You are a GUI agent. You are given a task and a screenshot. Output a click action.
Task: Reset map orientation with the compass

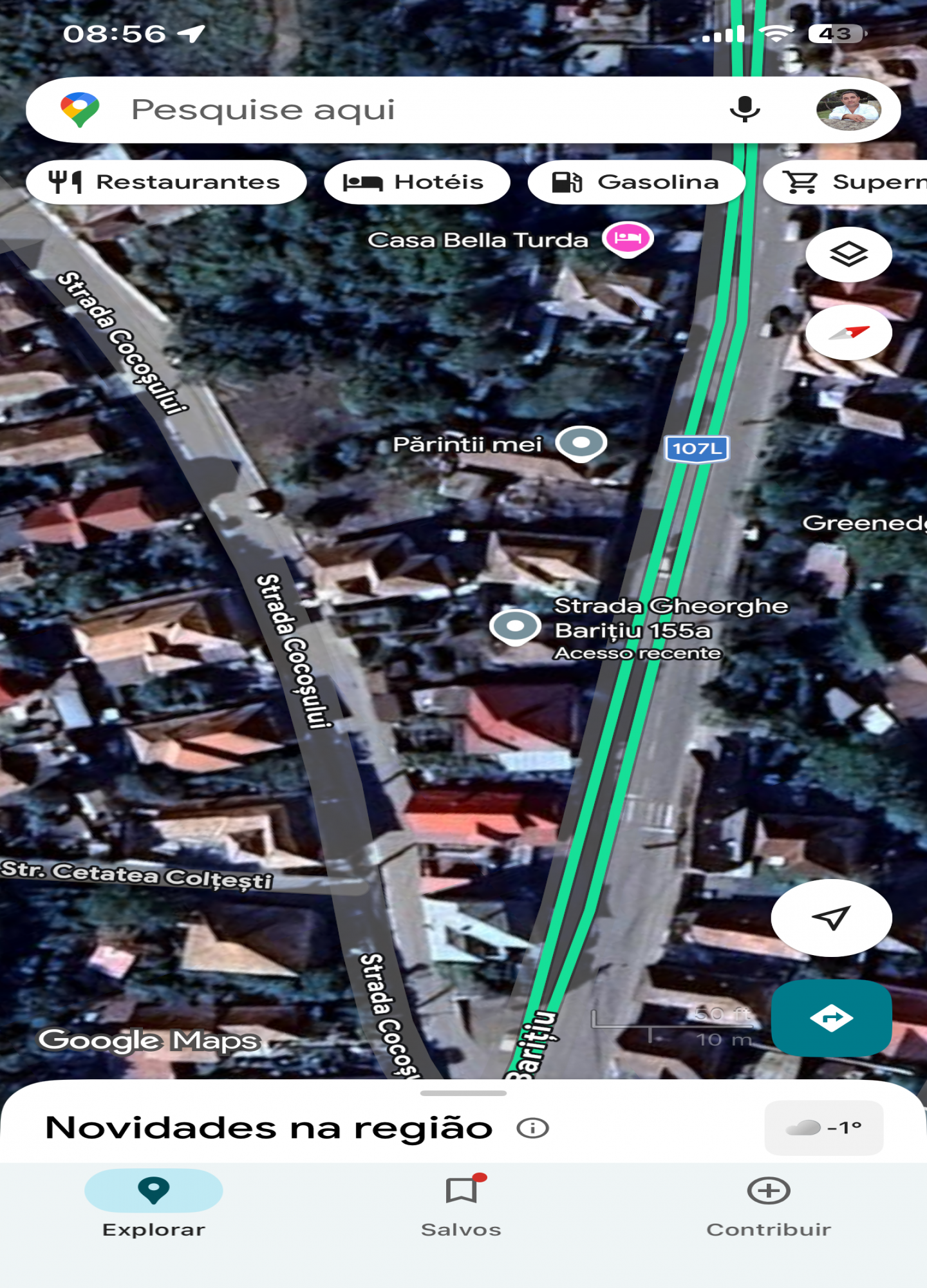tap(848, 333)
